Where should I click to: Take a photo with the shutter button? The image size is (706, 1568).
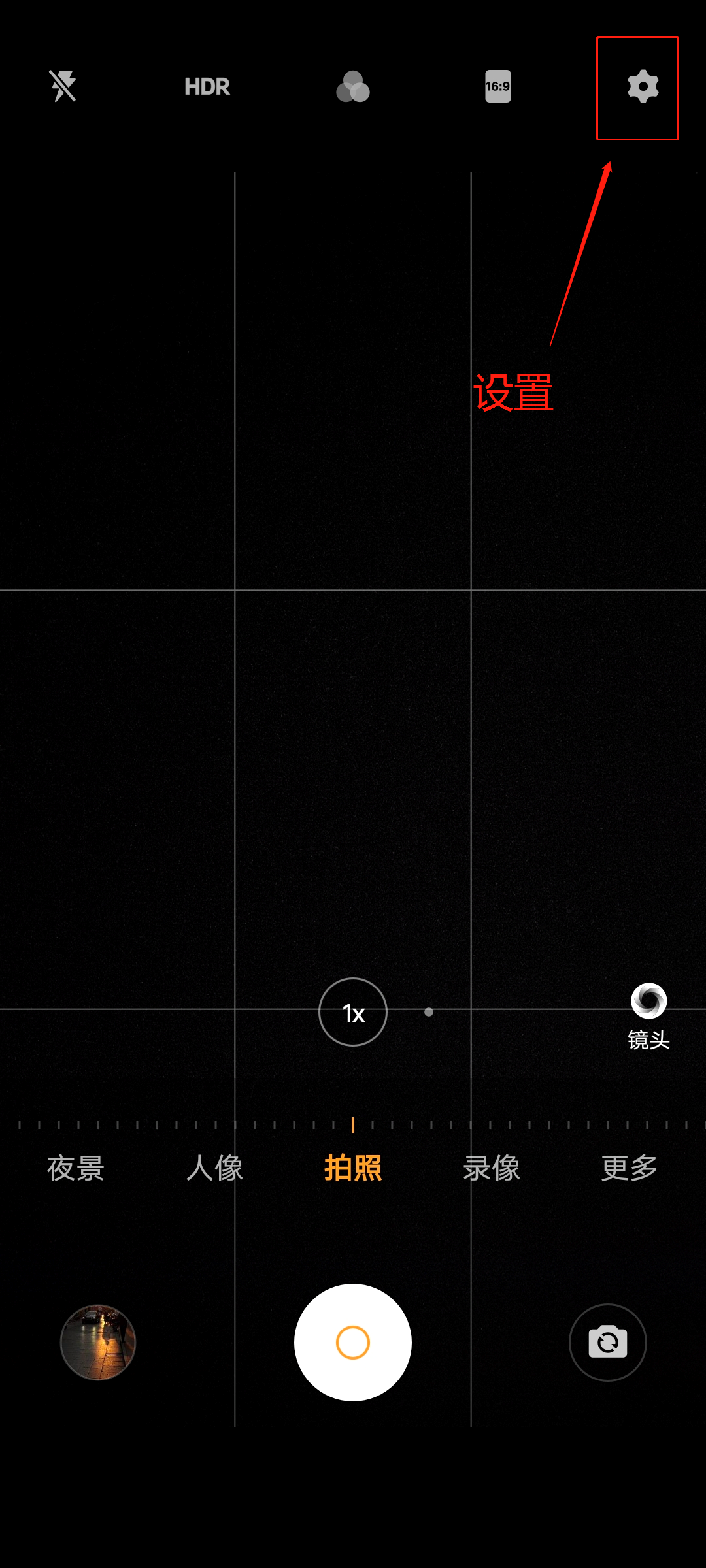[x=353, y=1343]
